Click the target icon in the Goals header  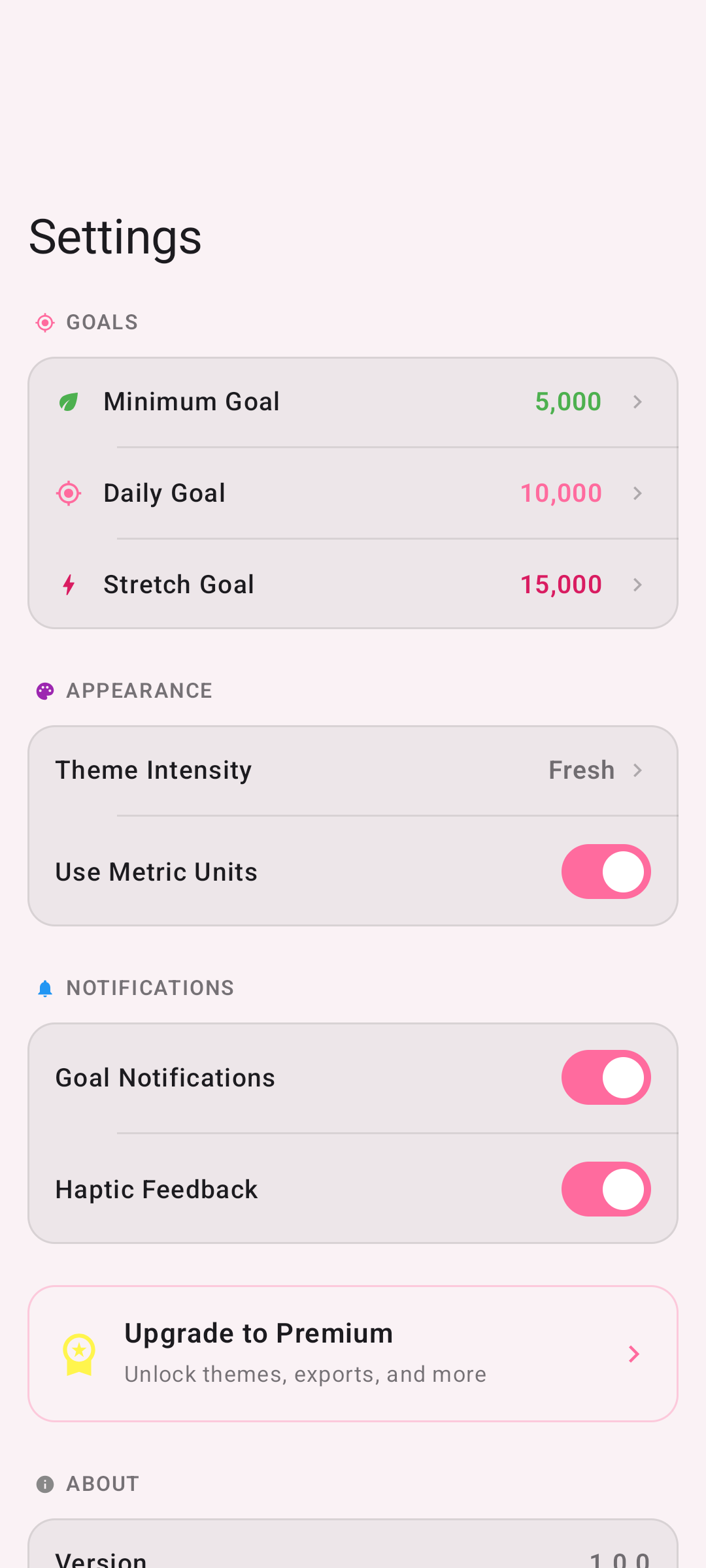(44, 321)
